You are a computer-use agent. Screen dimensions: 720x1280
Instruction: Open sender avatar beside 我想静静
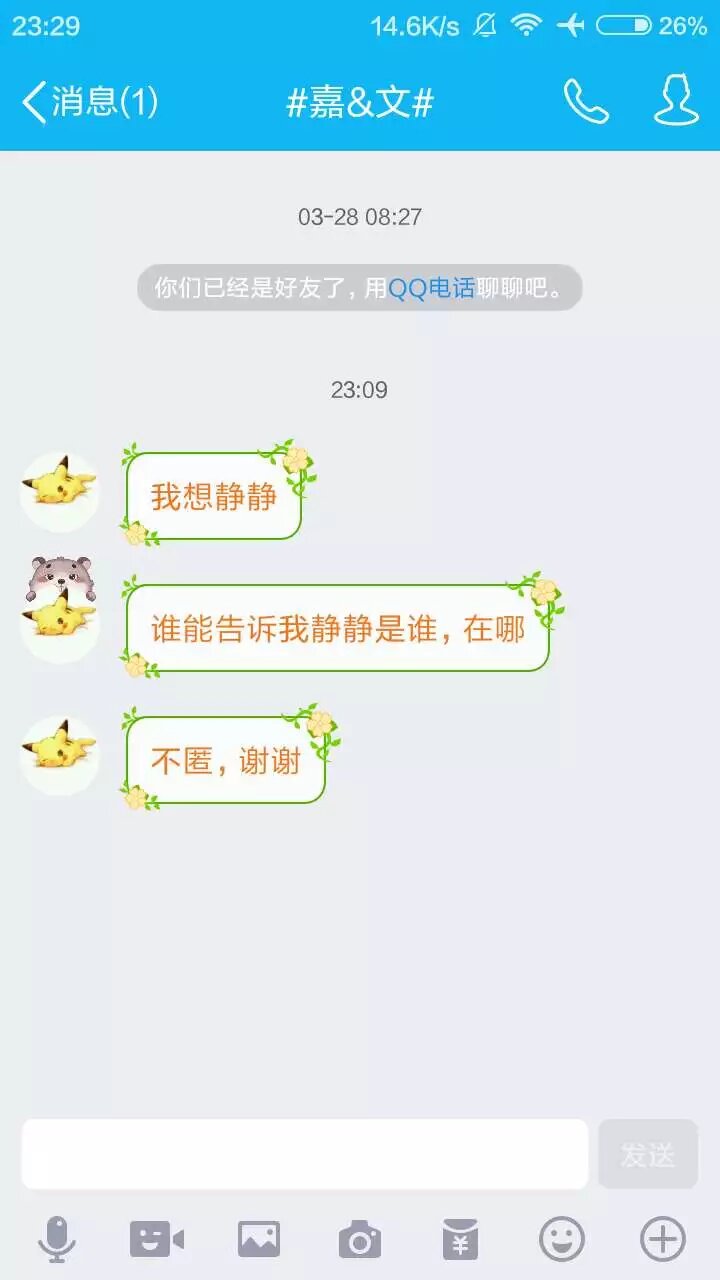[x=60, y=490]
